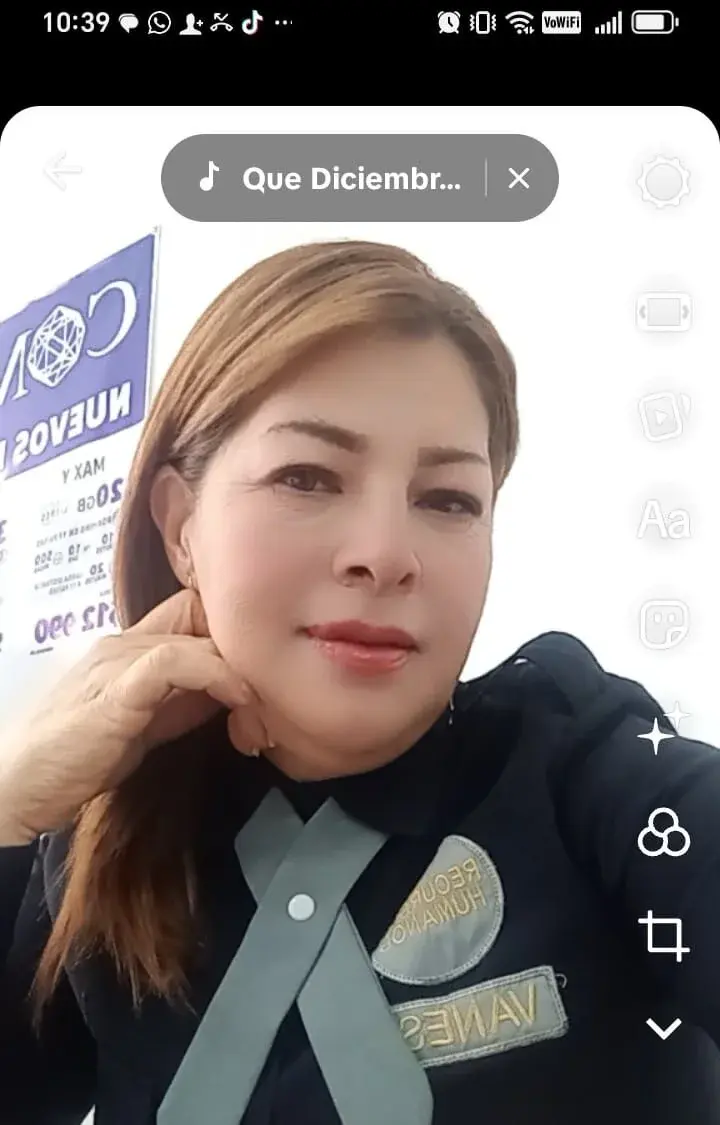Open the settings gear icon
The height and width of the screenshot is (1125, 720).
tap(663, 183)
